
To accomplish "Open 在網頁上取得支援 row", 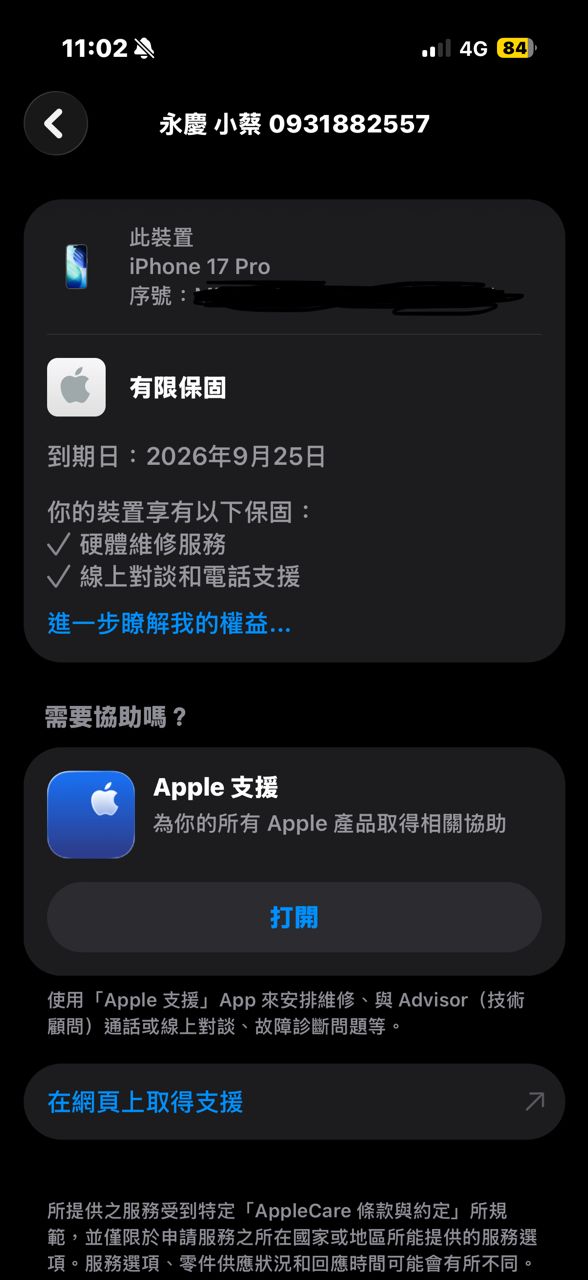I will 294,1102.
